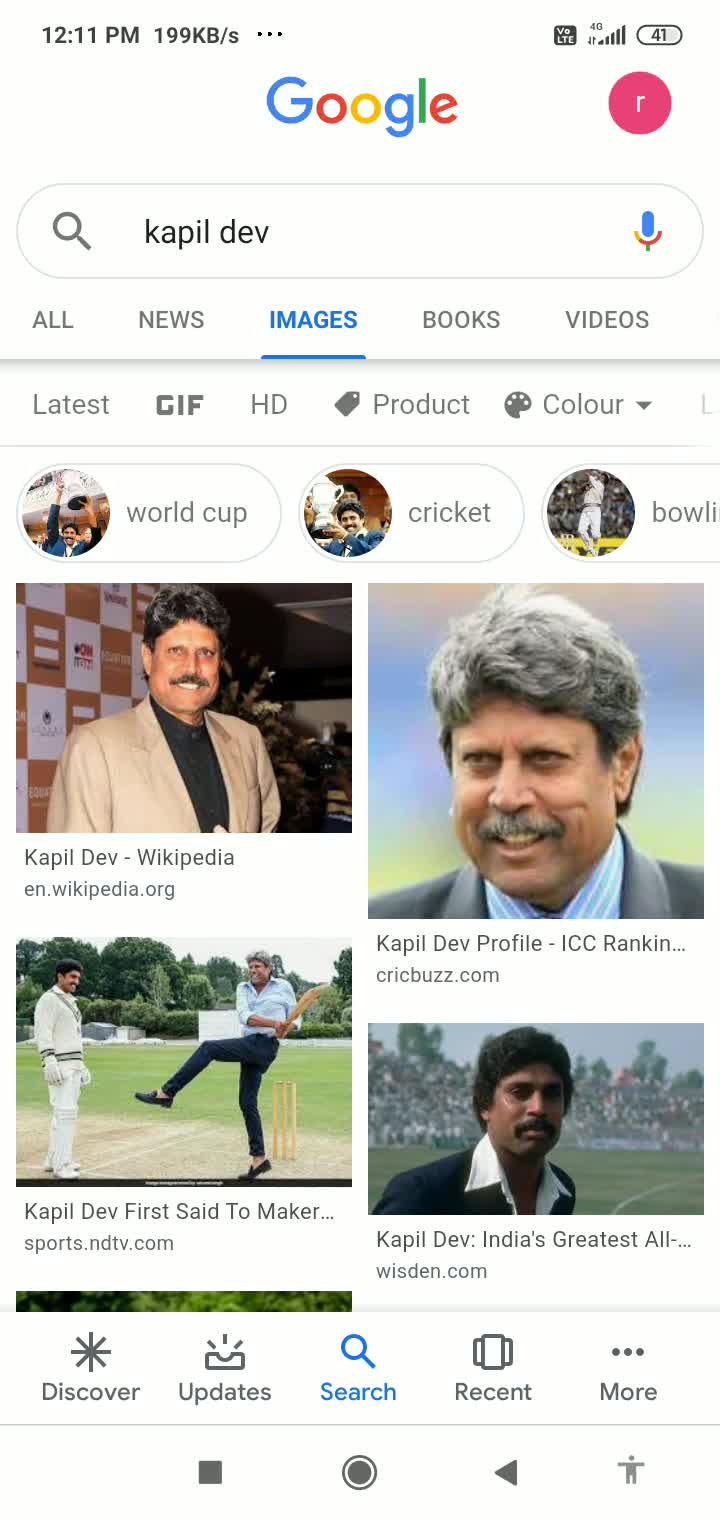Screen dimensions: 720x1520
Task: Open the sports.ndtv.com image result
Action: tap(184, 1061)
